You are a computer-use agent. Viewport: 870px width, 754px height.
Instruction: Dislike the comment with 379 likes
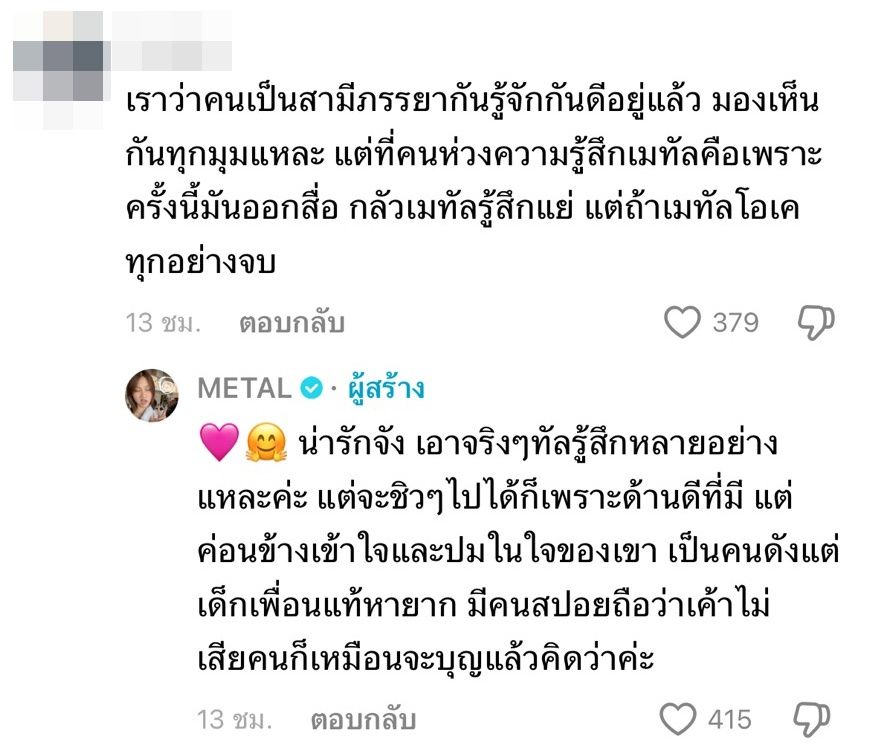pyautogui.click(x=815, y=323)
